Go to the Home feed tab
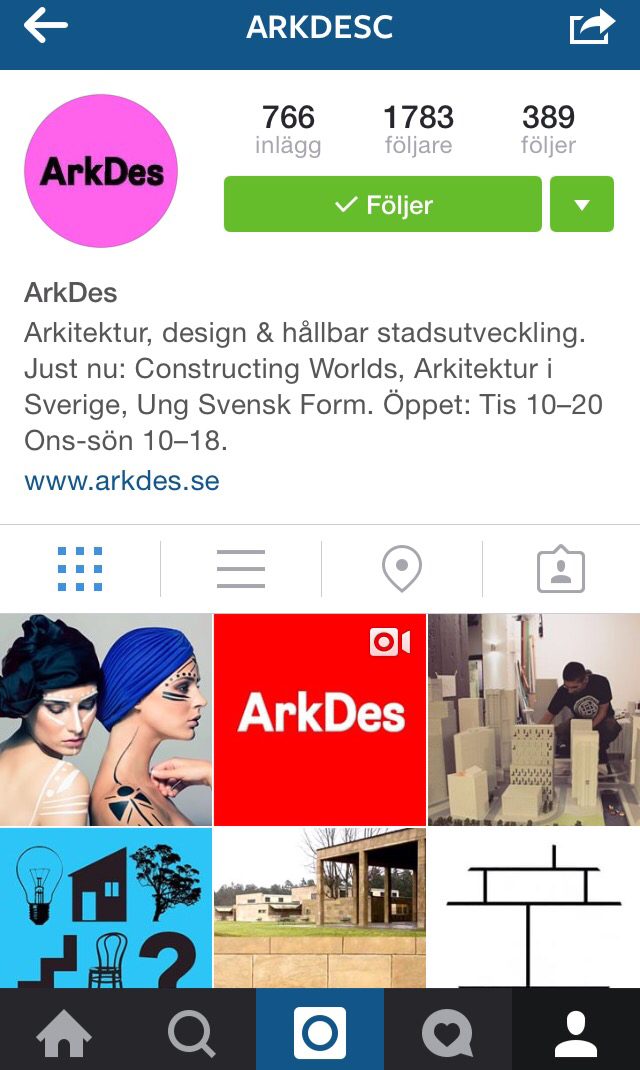 pos(64,1030)
